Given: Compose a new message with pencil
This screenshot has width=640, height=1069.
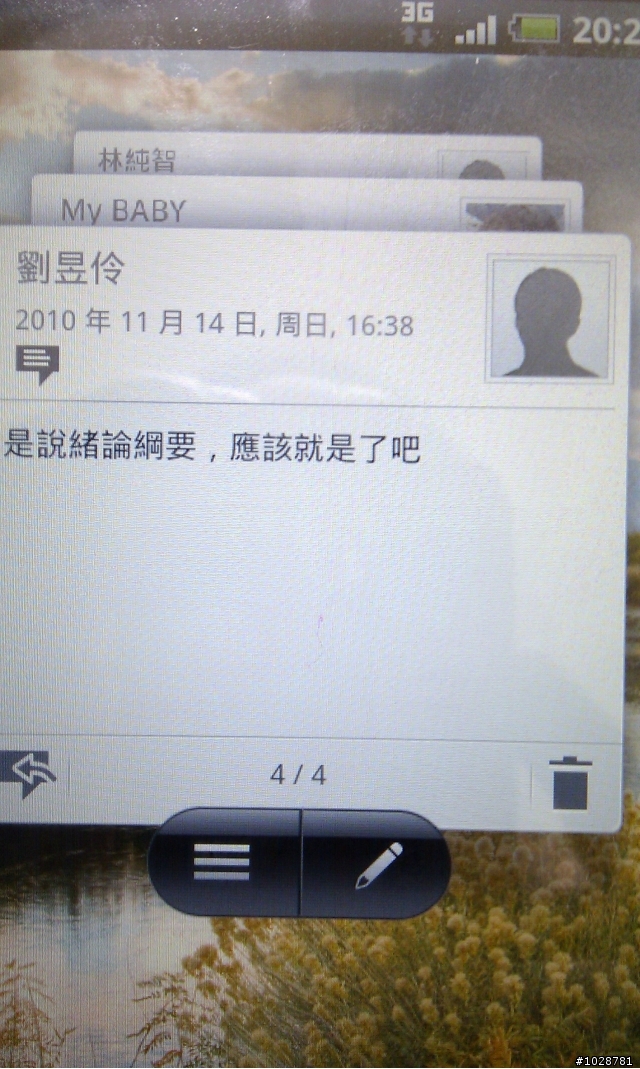Looking at the screenshot, I should [379, 865].
